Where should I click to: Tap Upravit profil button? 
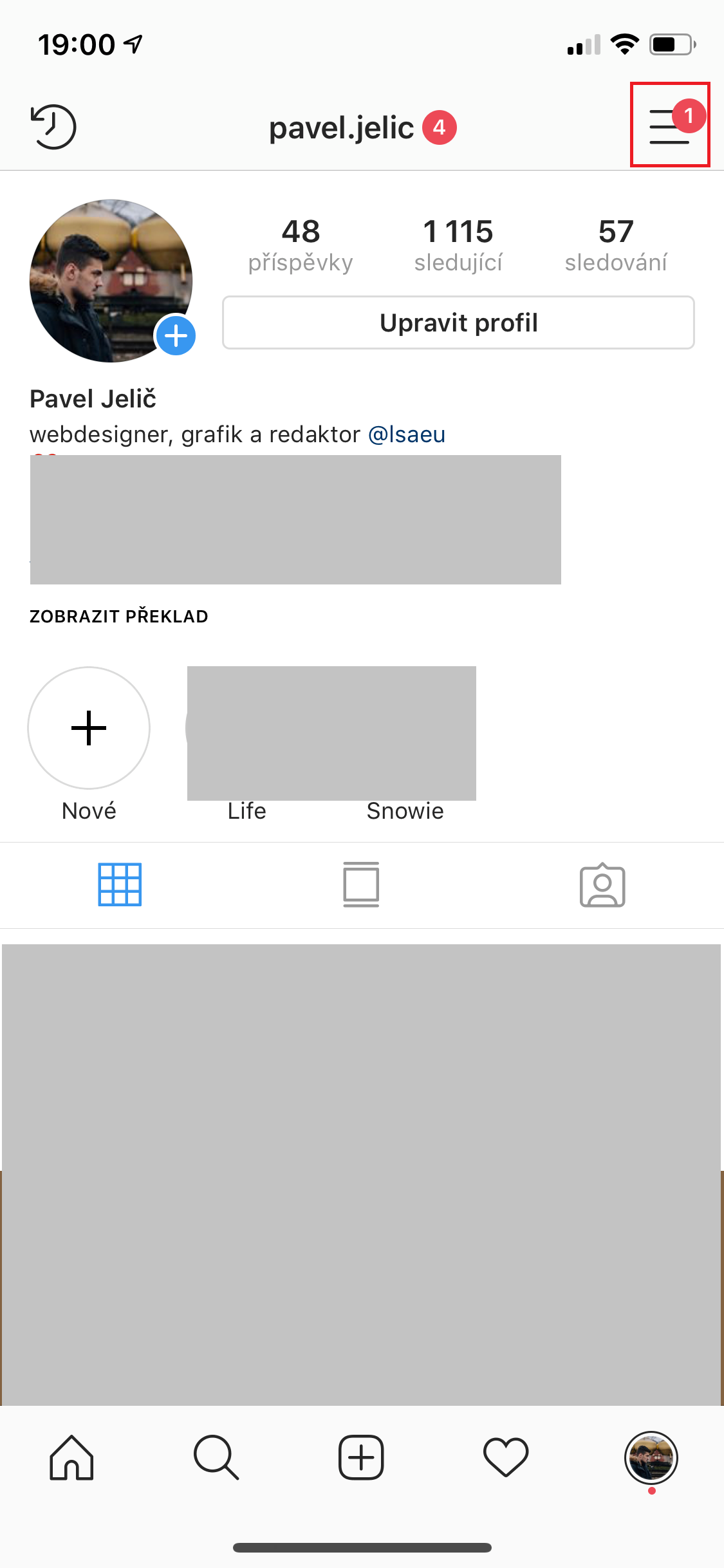pyautogui.click(x=458, y=322)
